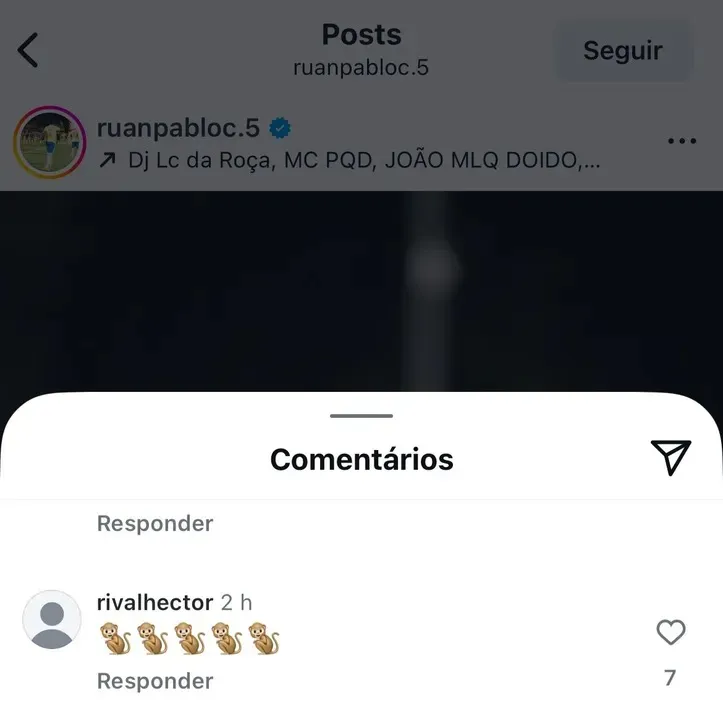The width and height of the screenshot is (723, 727).
Task: Navigate back using the back arrow
Action: point(28,48)
